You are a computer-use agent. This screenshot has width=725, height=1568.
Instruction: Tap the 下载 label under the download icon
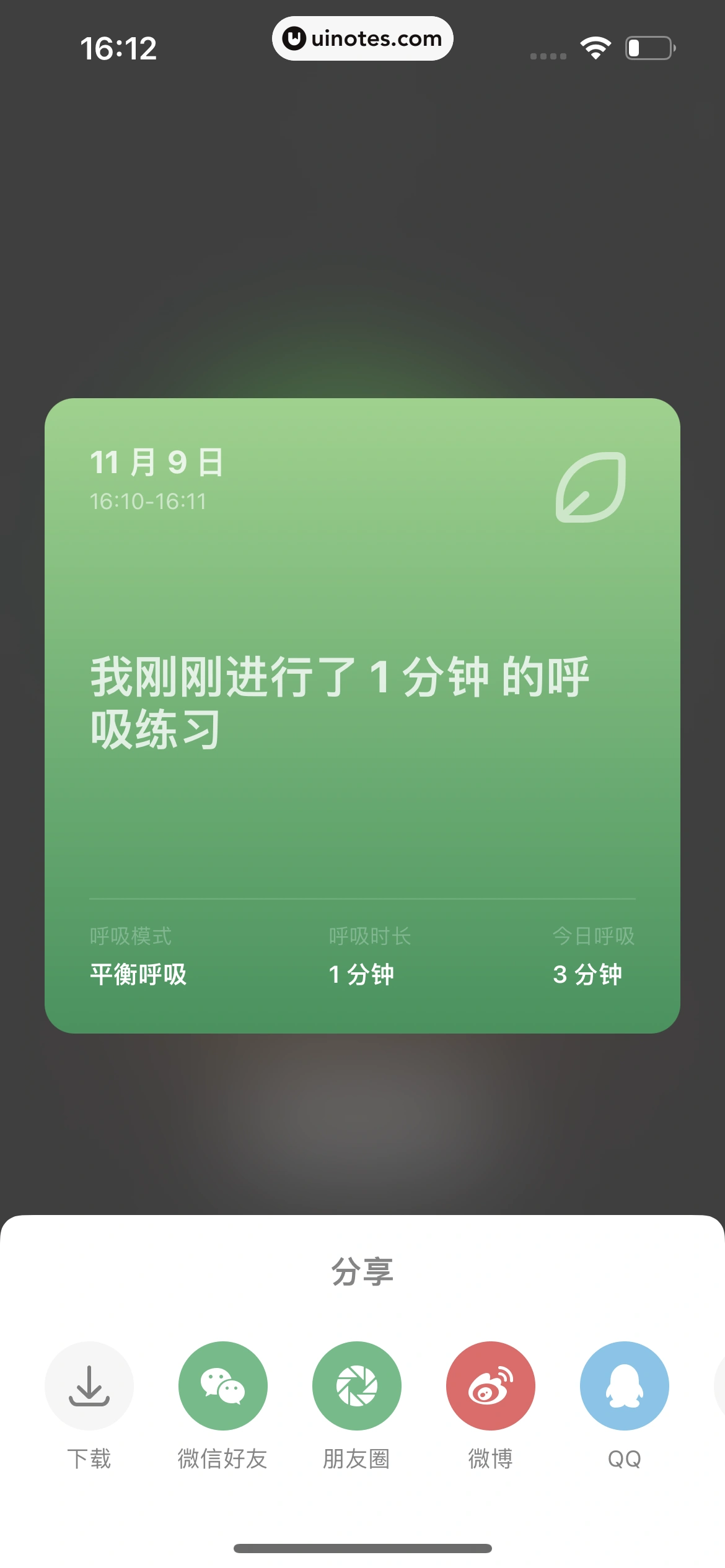click(x=89, y=1460)
